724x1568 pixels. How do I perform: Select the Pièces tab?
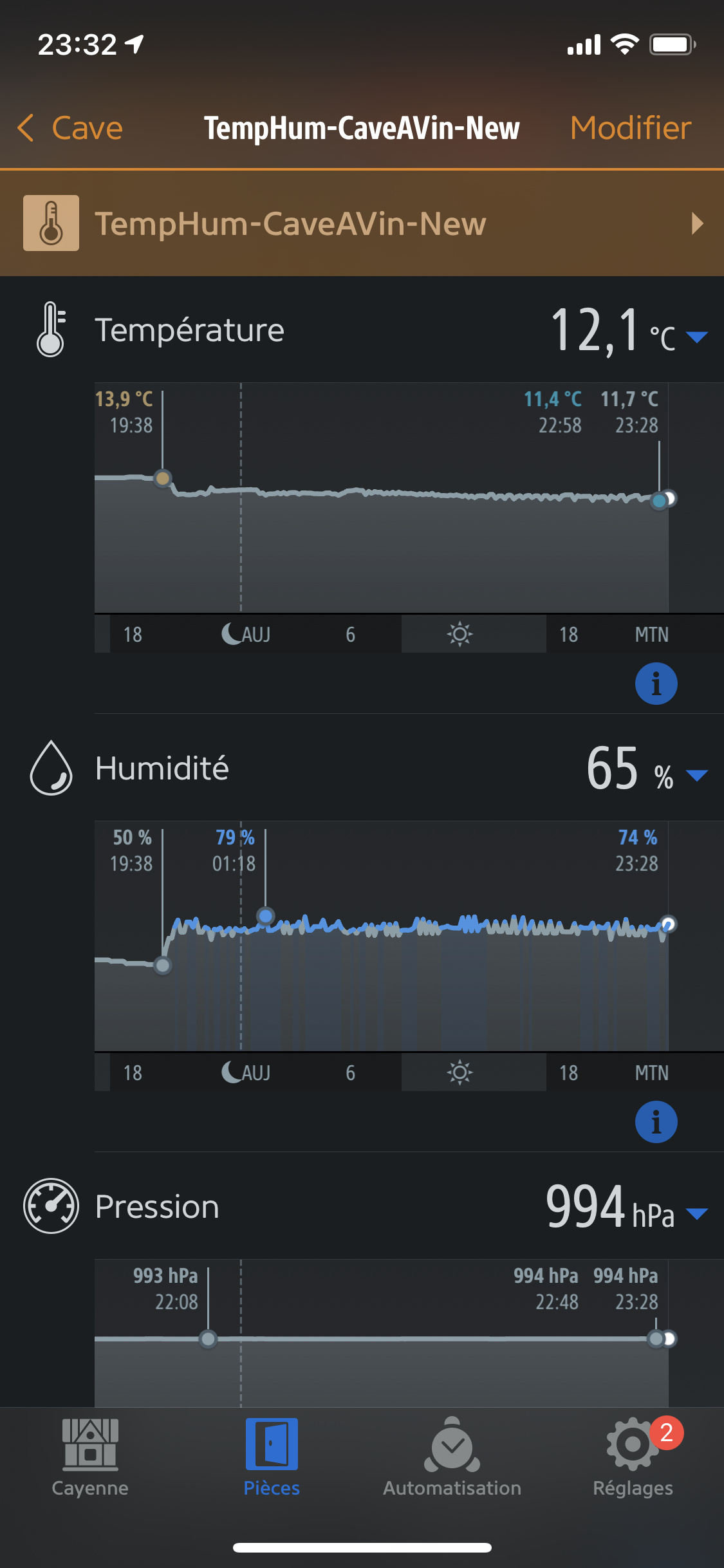click(272, 1457)
